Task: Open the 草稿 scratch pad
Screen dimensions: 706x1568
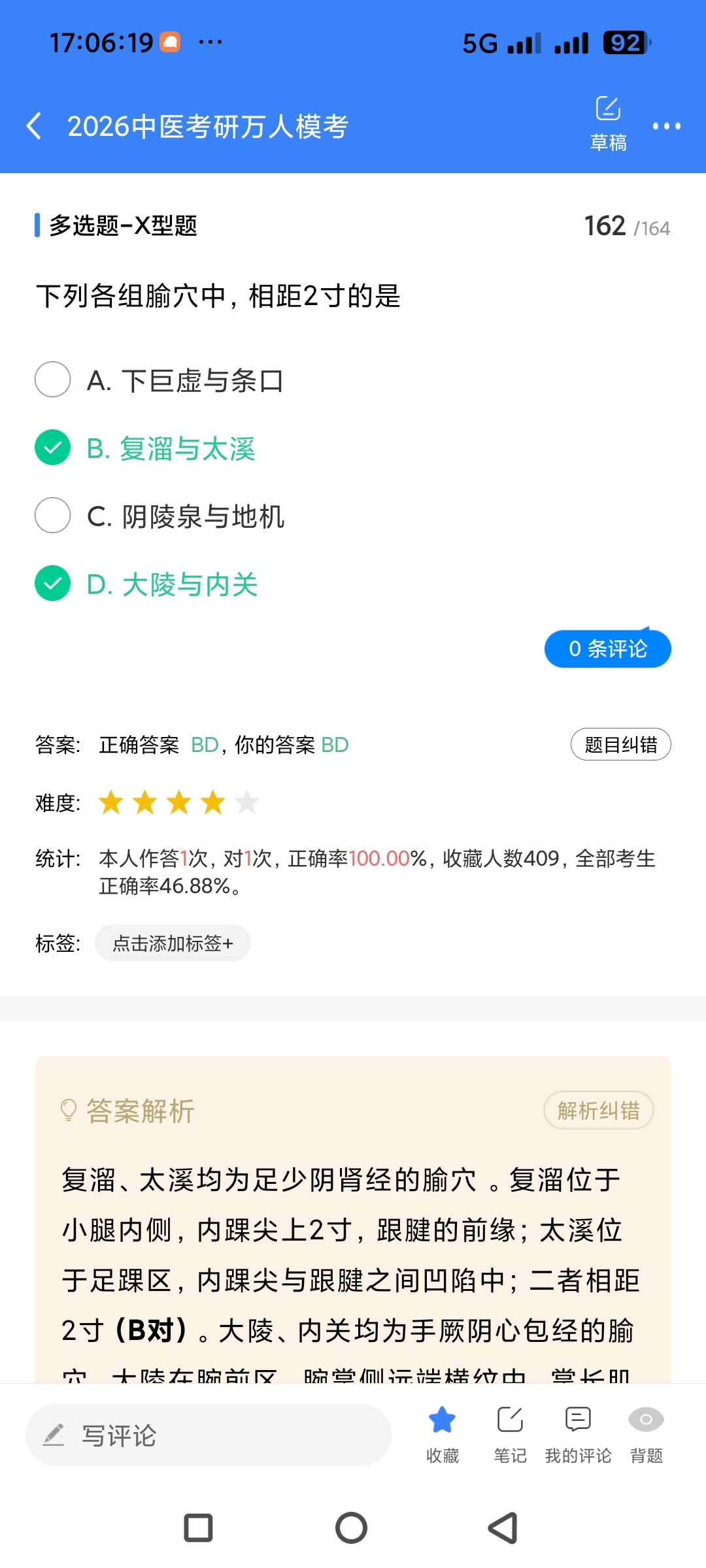Action: (608, 123)
